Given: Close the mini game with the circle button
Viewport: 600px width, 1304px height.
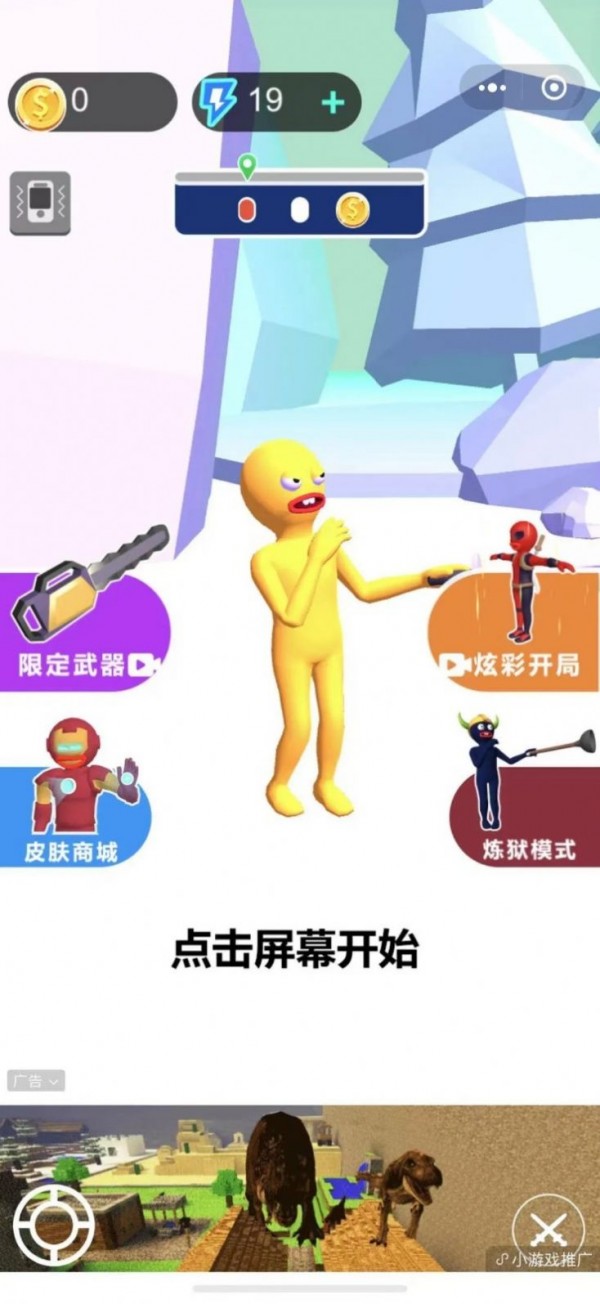Looking at the screenshot, I should [x=553, y=88].
